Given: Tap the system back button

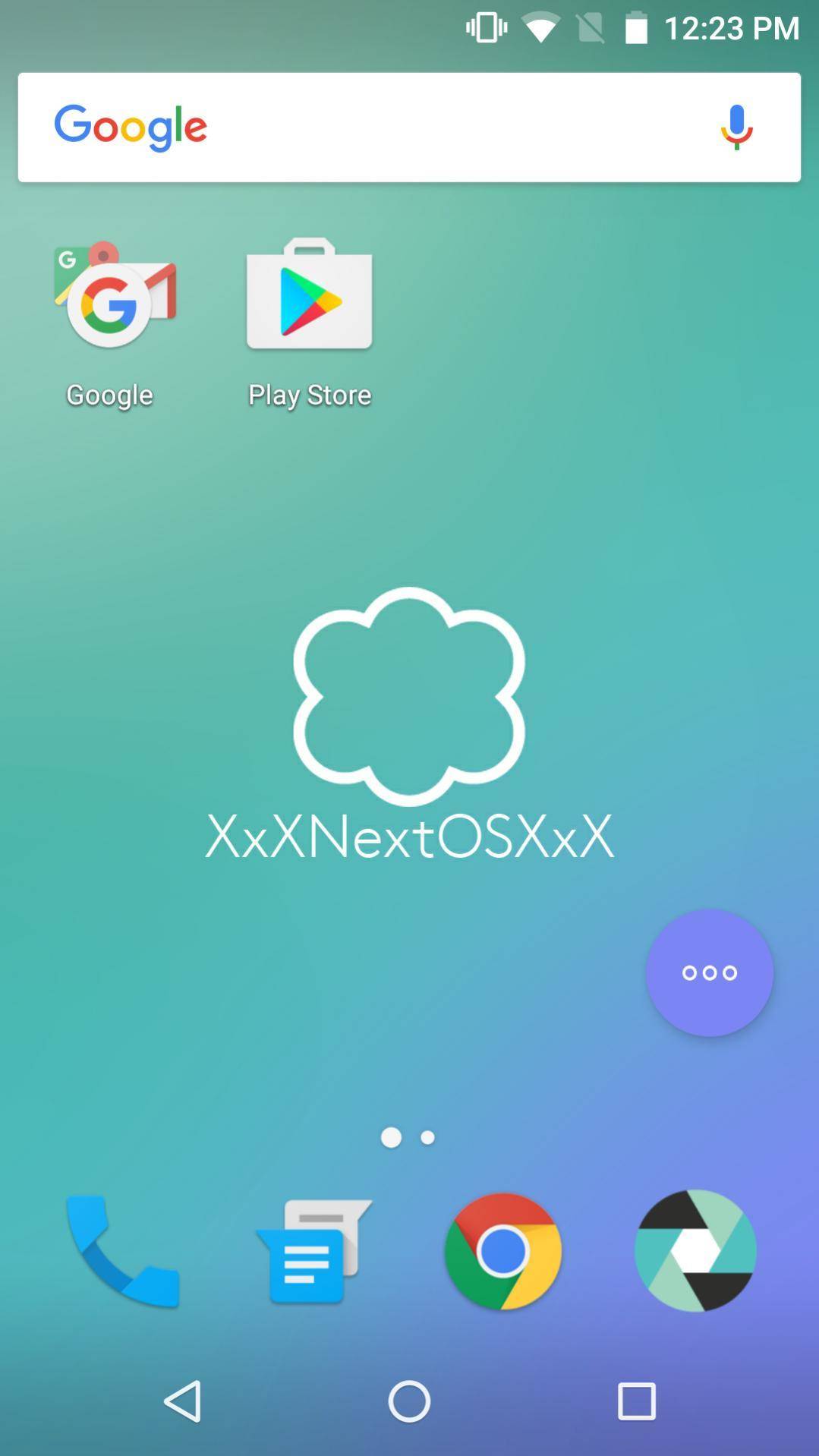Looking at the screenshot, I should [183, 1401].
